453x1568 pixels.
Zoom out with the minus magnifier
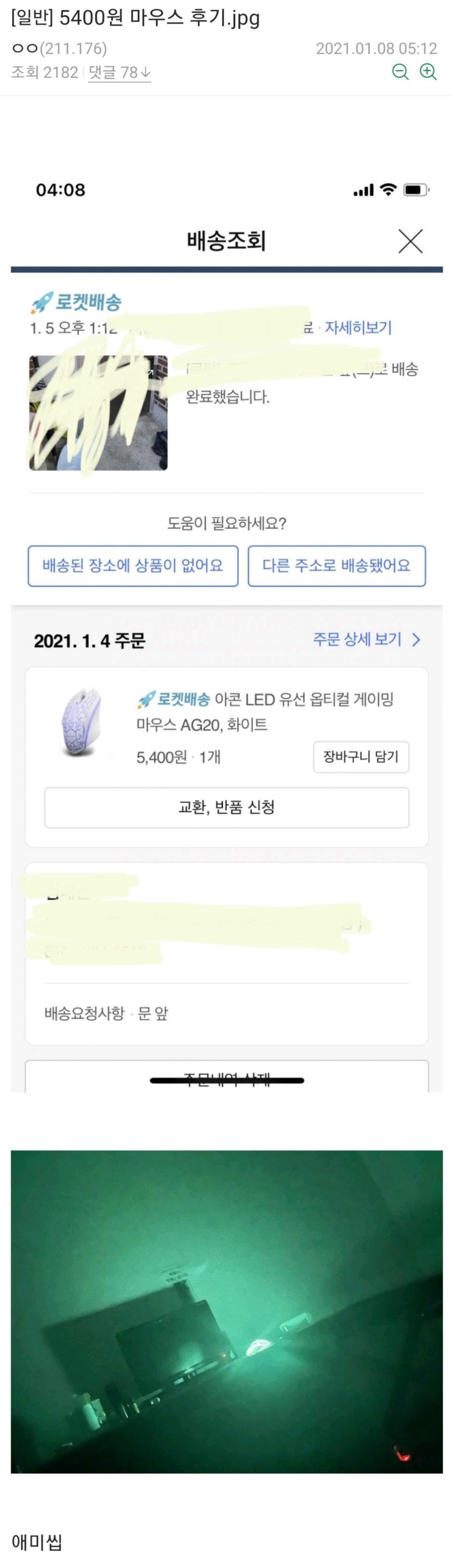400,72
